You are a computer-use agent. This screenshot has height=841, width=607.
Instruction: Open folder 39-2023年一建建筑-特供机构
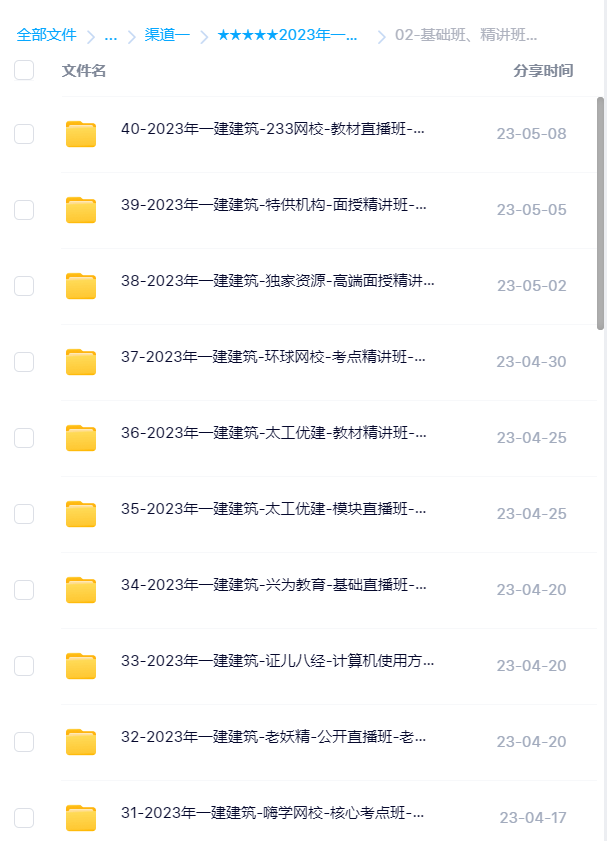[273, 205]
